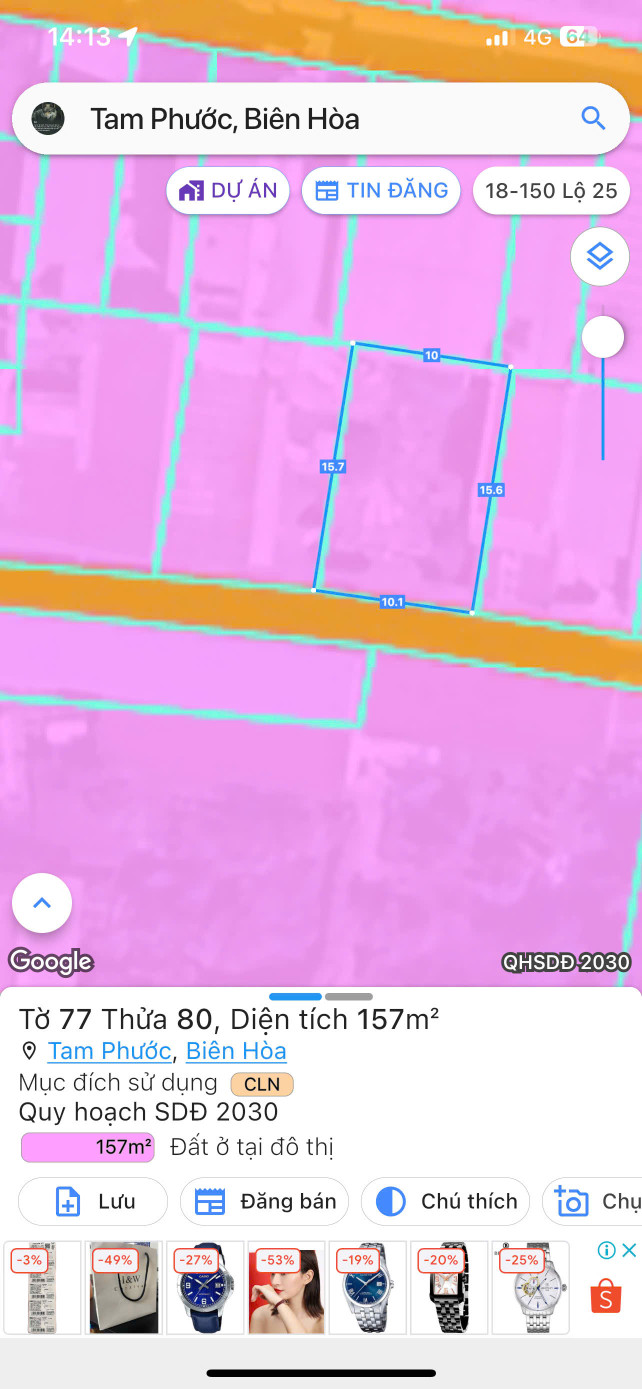
Task: Tap the overlay opacity slider handle
Action: click(x=603, y=337)
